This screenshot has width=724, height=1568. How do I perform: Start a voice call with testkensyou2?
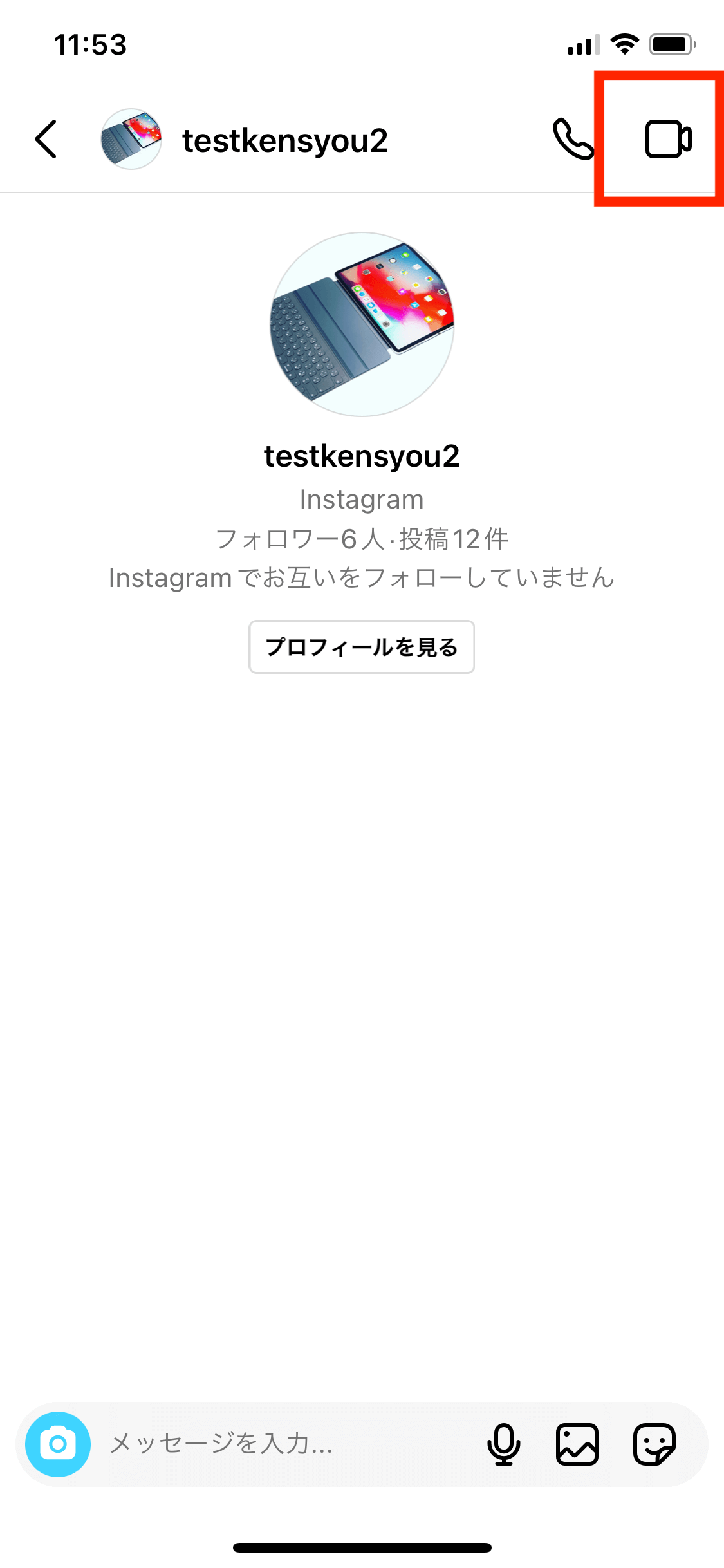click(x=572, y=139)
